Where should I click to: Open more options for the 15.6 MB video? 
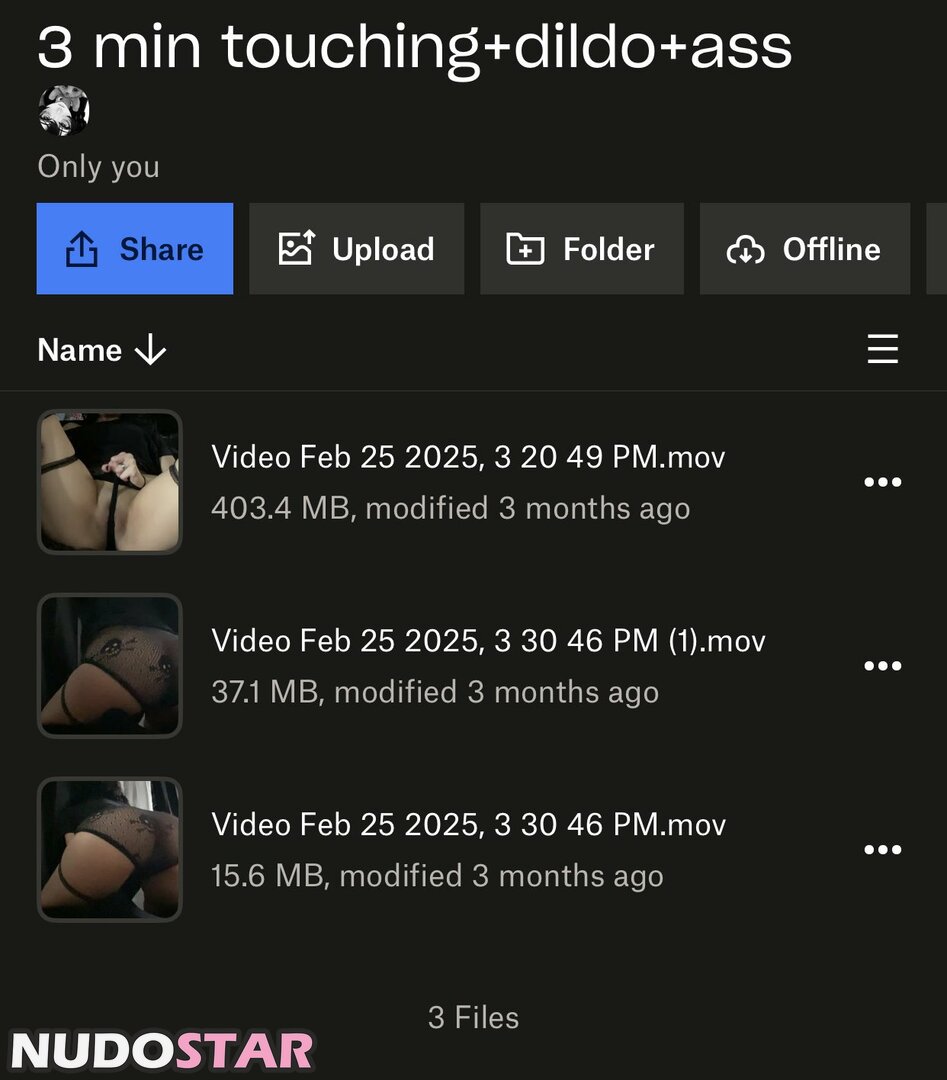tap(882, 850)
